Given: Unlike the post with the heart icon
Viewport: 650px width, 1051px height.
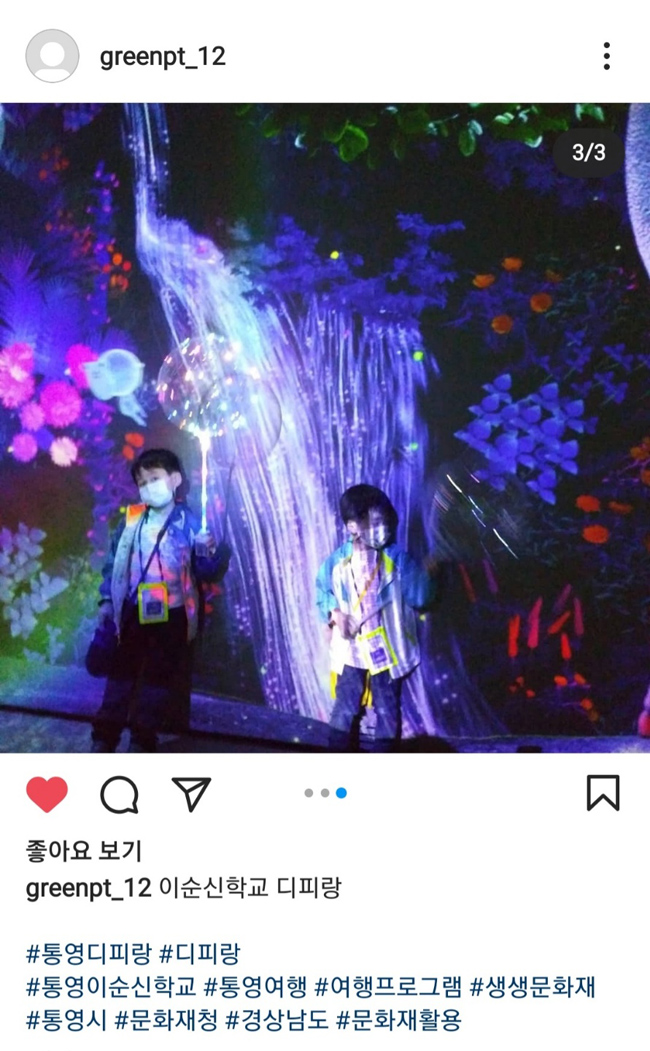Looking at the screenshot, I should [46, 794].
